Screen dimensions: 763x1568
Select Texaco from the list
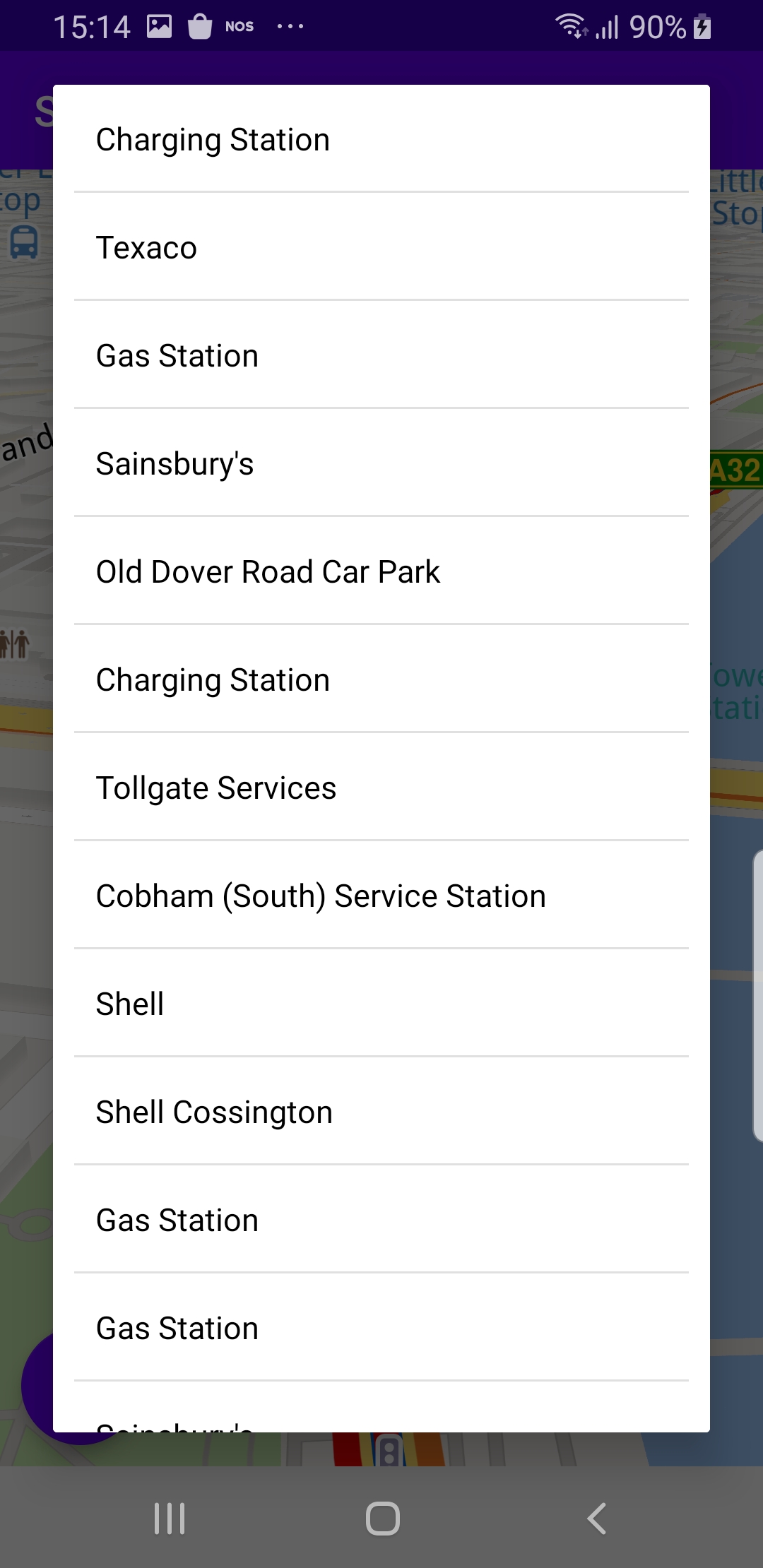point(381,248)
